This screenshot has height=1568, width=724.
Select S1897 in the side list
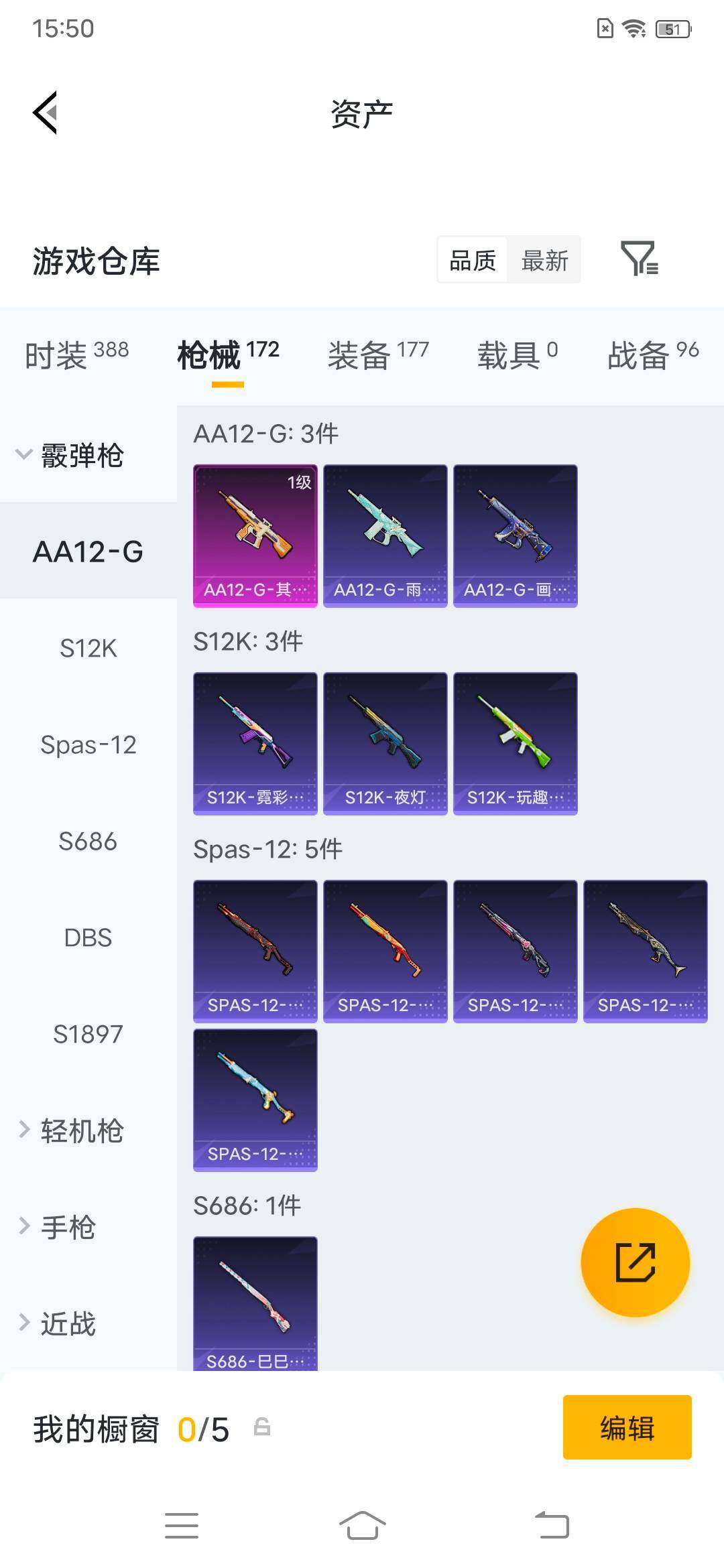tap(88, 1034)
